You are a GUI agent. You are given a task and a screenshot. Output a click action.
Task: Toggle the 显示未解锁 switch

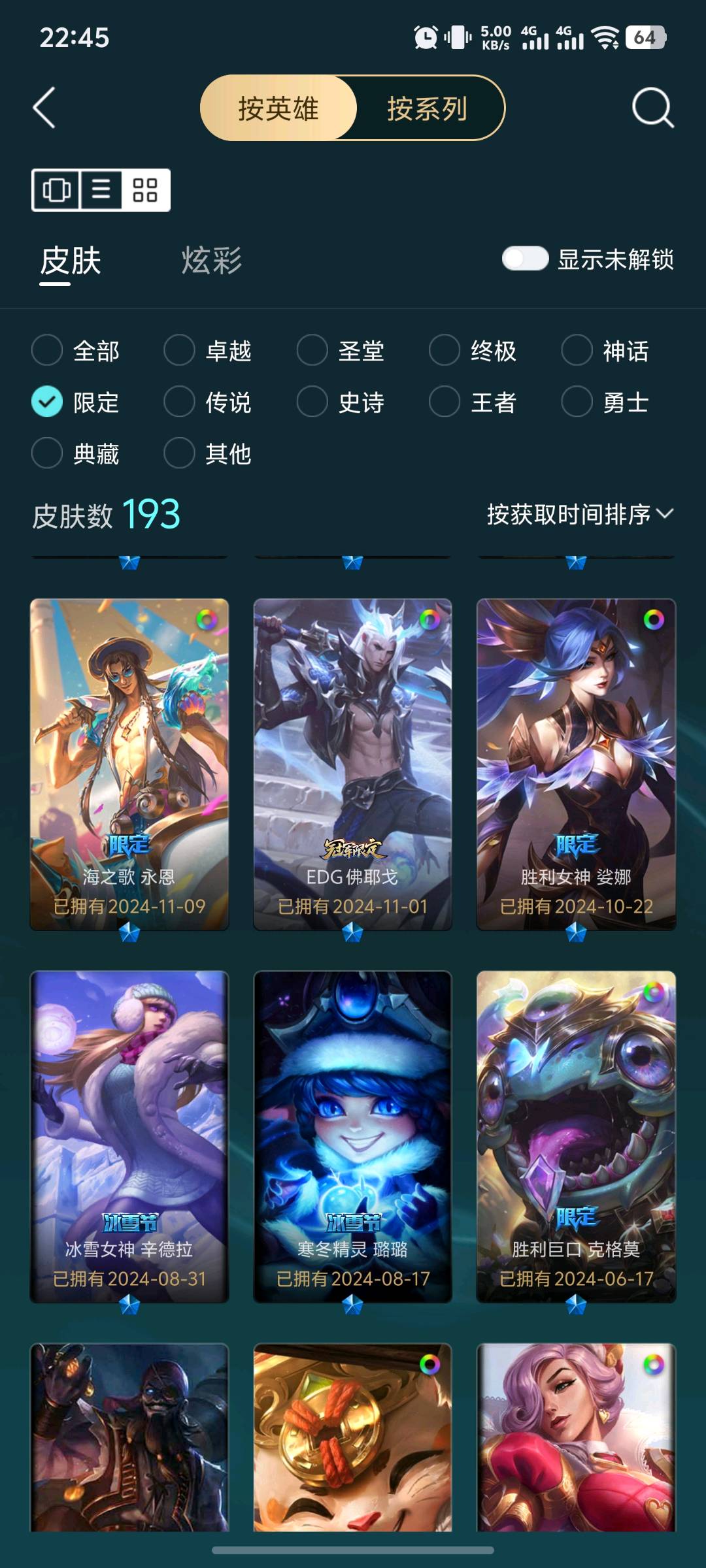525,259
